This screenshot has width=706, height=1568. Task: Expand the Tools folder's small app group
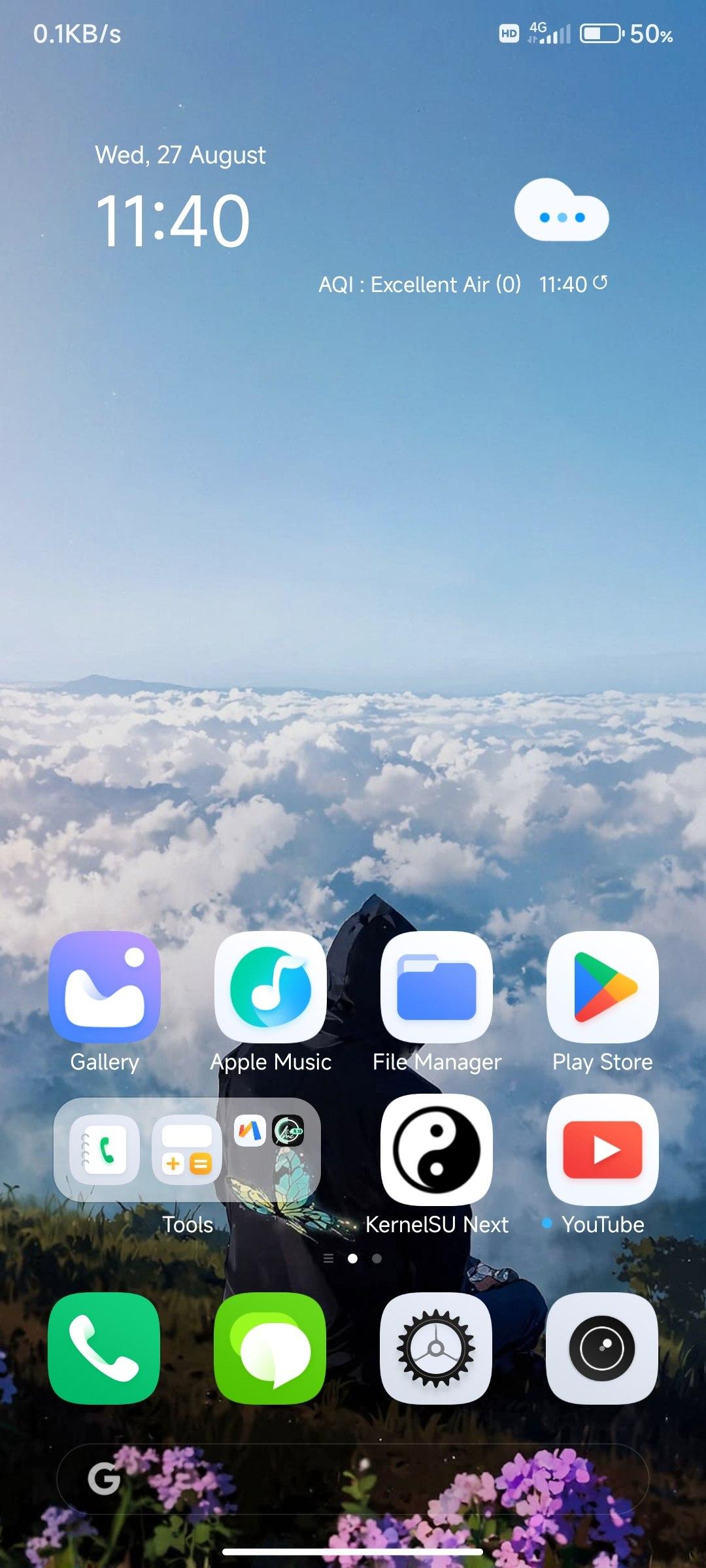pyautogui.click(x=269, y=1150)
